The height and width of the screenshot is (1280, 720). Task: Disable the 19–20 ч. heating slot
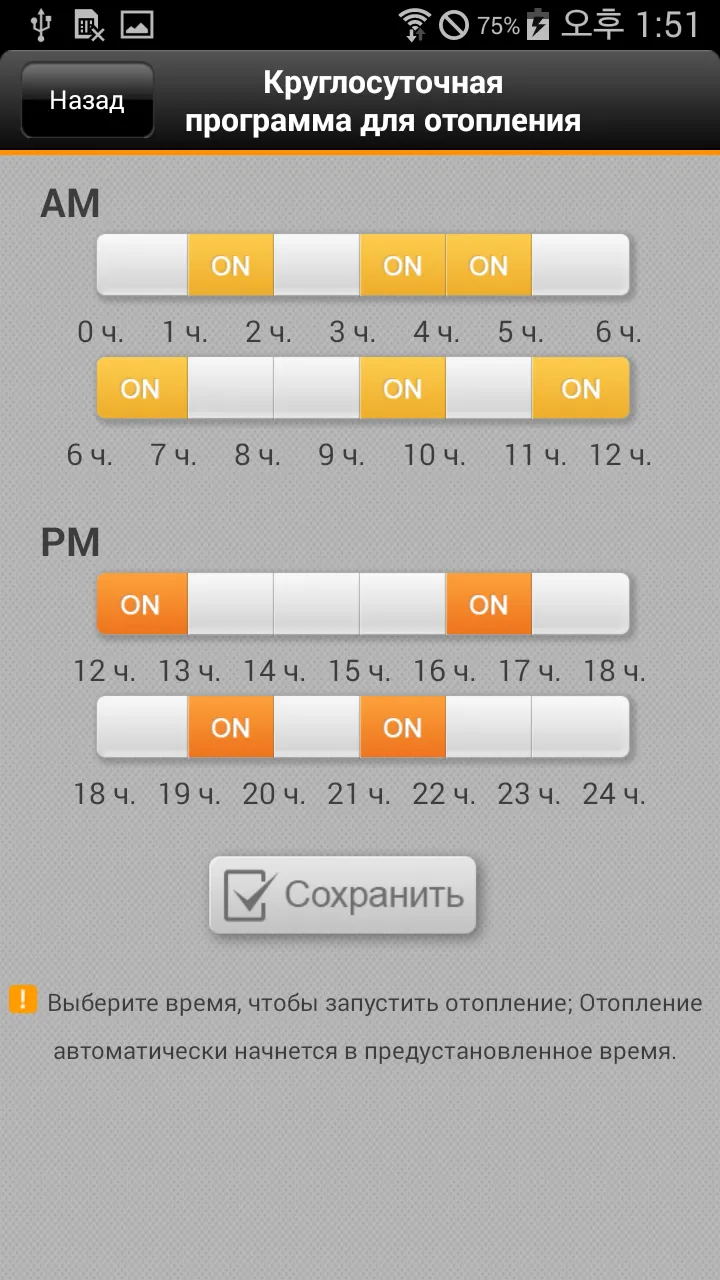click(x=231, y=727)
